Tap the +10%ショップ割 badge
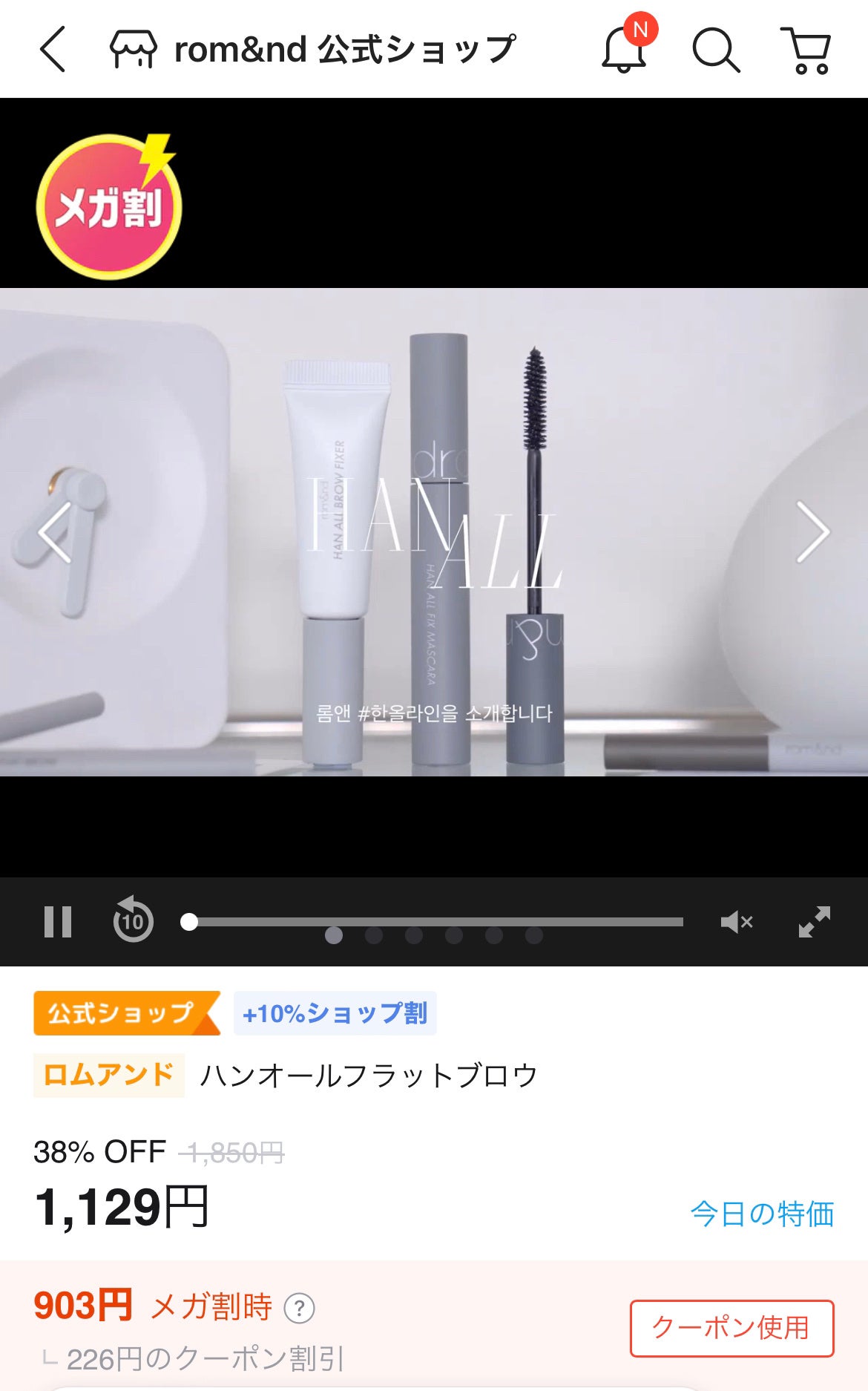868x1391 pixels. point(335,1013)
